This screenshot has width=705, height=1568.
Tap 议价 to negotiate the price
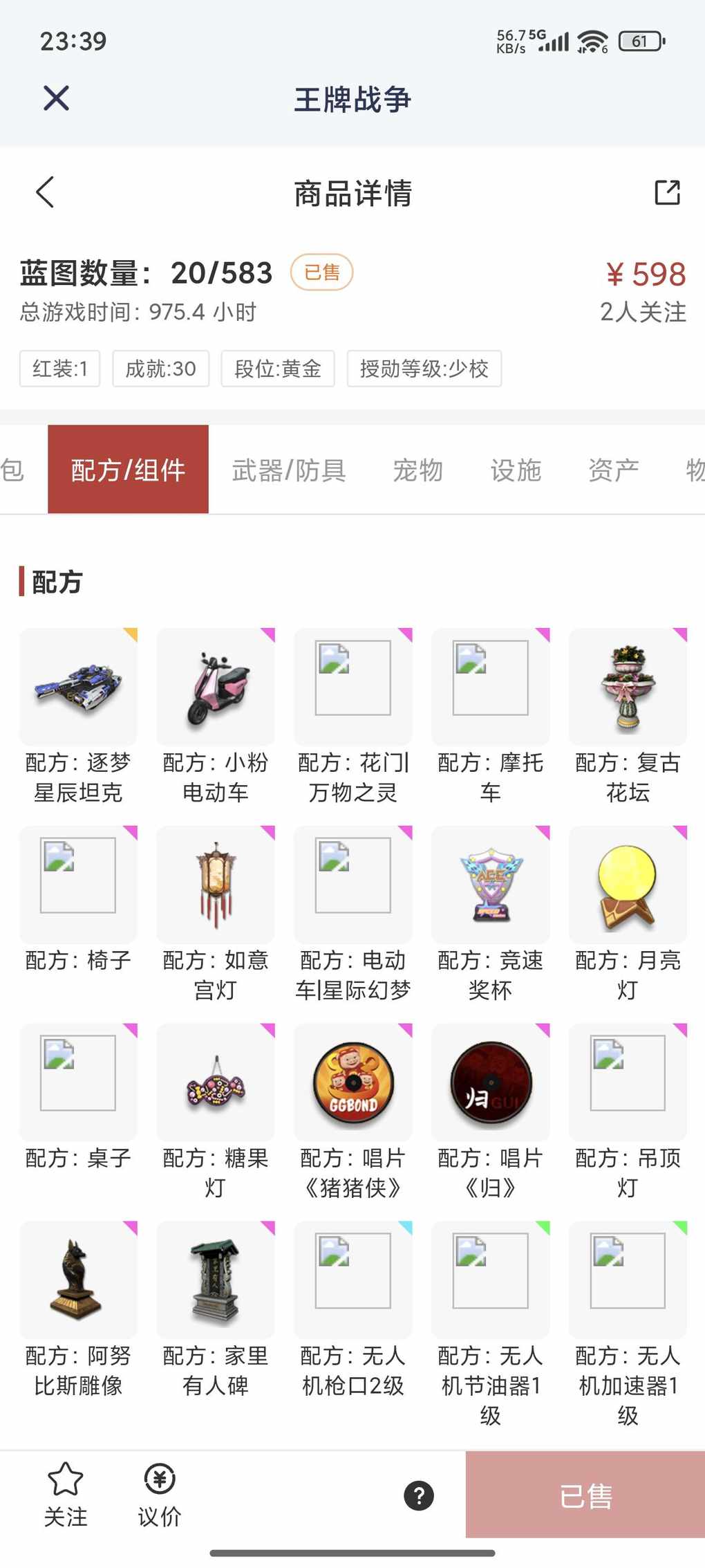(160, 1494)
